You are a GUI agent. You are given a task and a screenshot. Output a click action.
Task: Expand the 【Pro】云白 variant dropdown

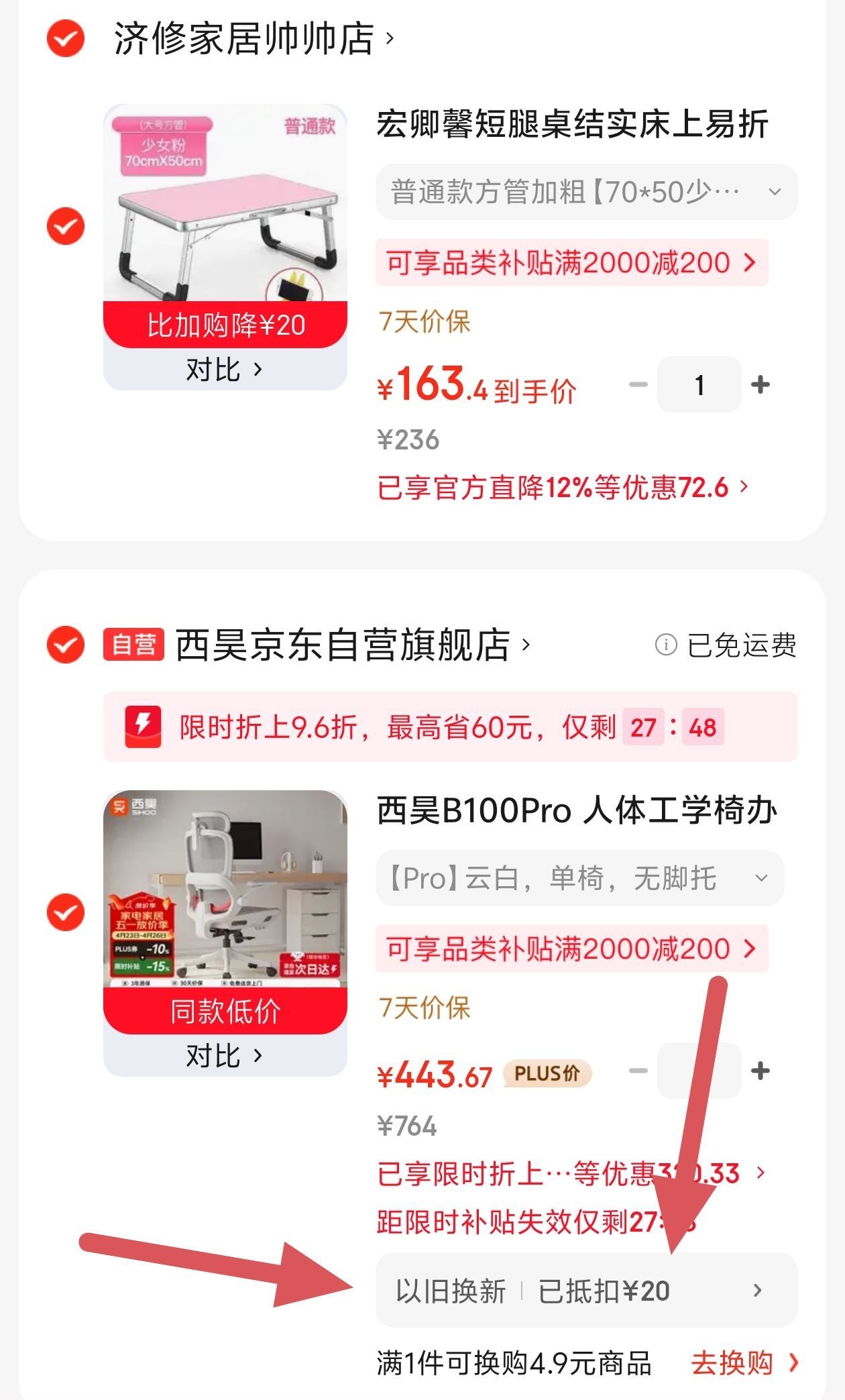click(x=579, y=878)
